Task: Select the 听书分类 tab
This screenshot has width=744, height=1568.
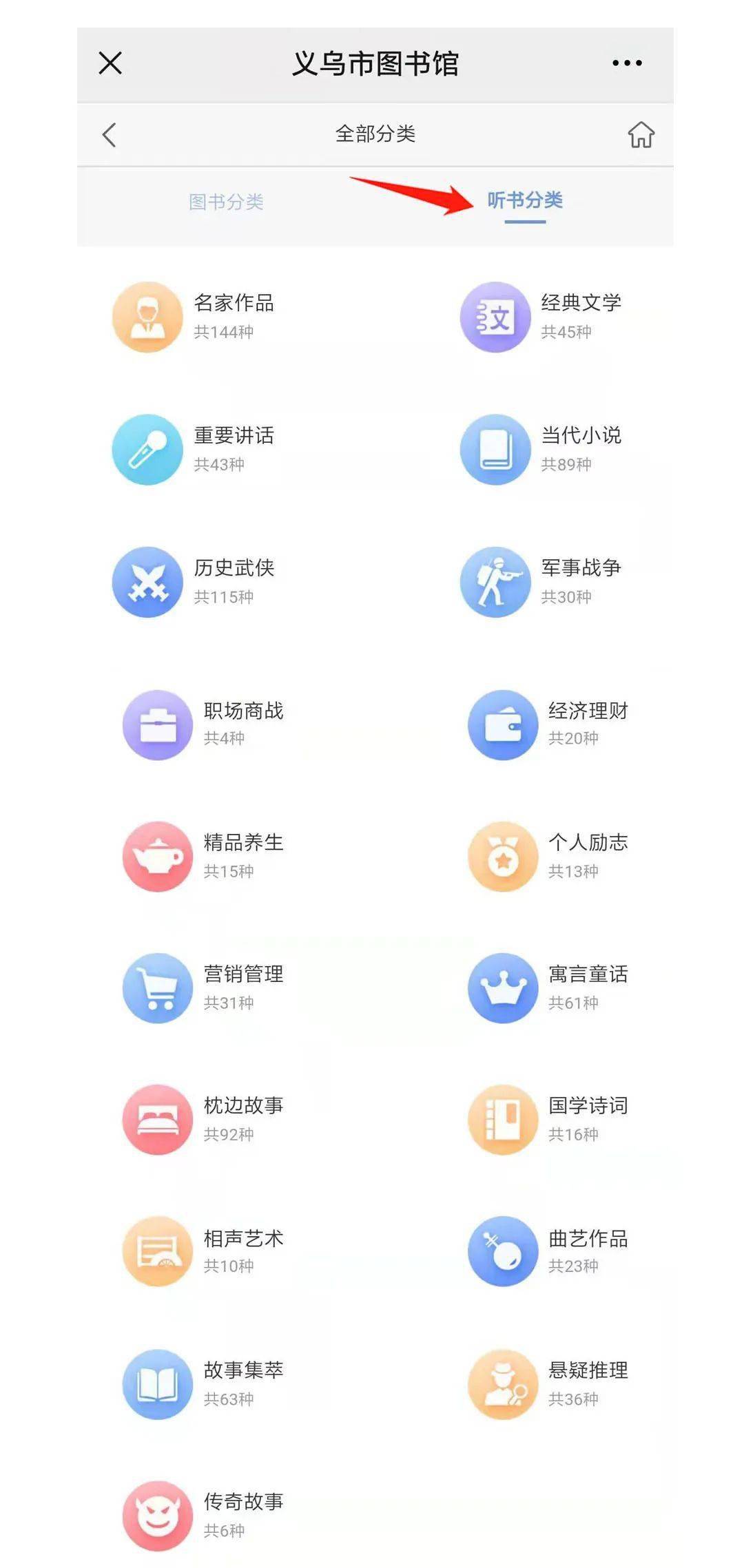Action: pos(525,200)
